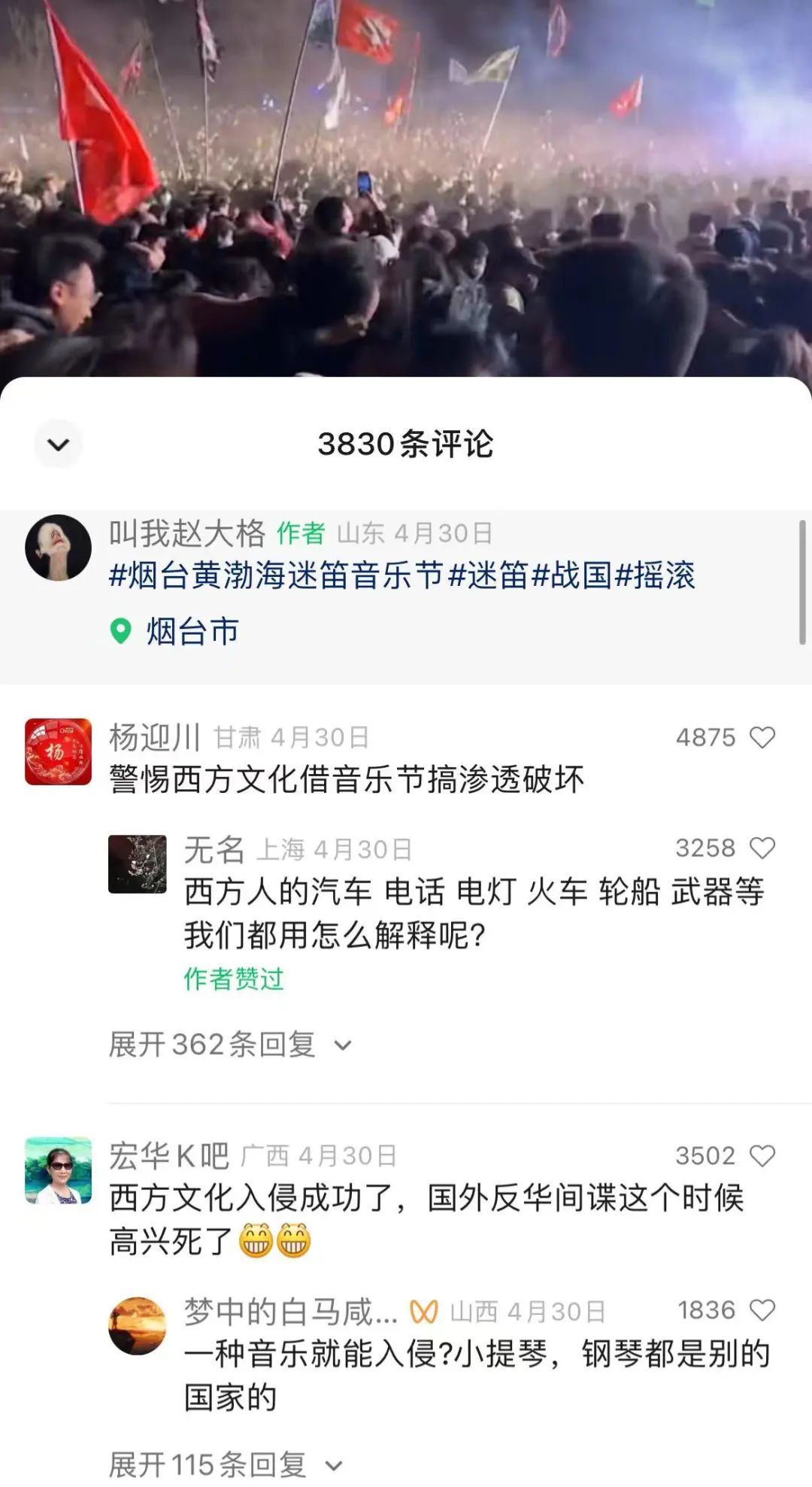The image size is (812, 1487).
Task: Open 无名's avatar
Action: tap(137, 863)
